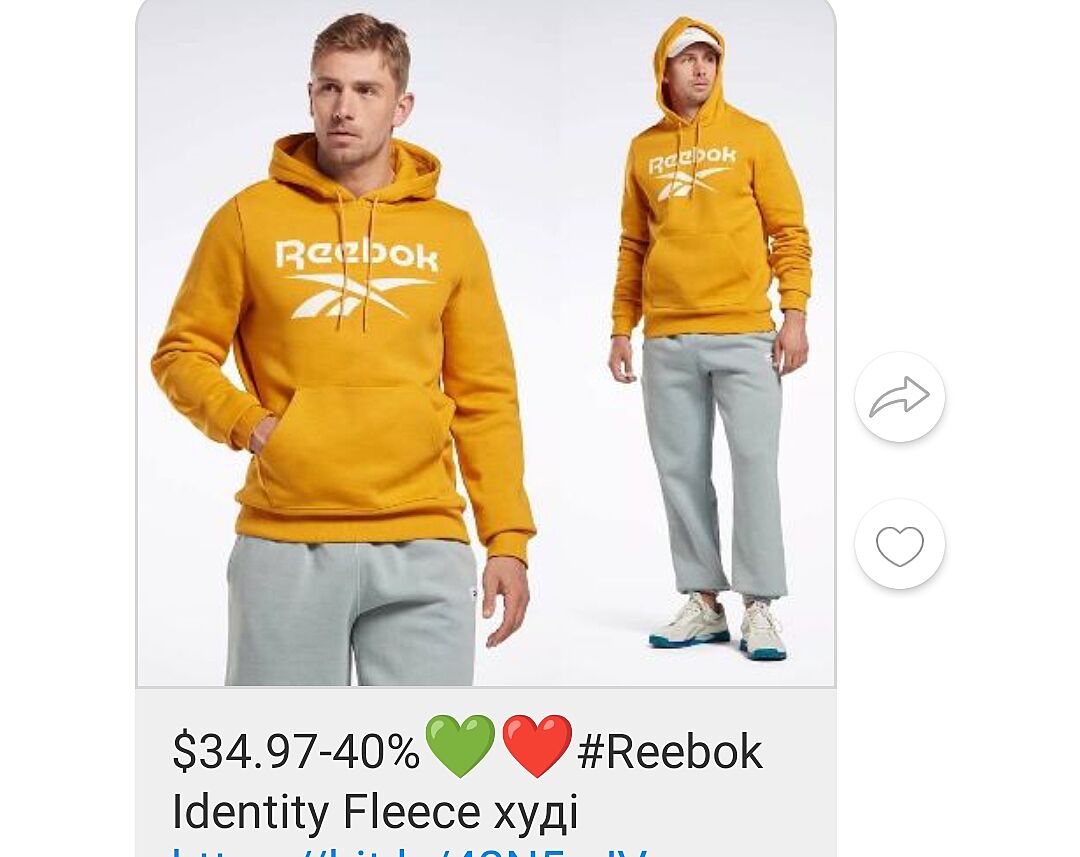
Task: Tap the #Reebok hashtag
Action: (x=670, y=752)
